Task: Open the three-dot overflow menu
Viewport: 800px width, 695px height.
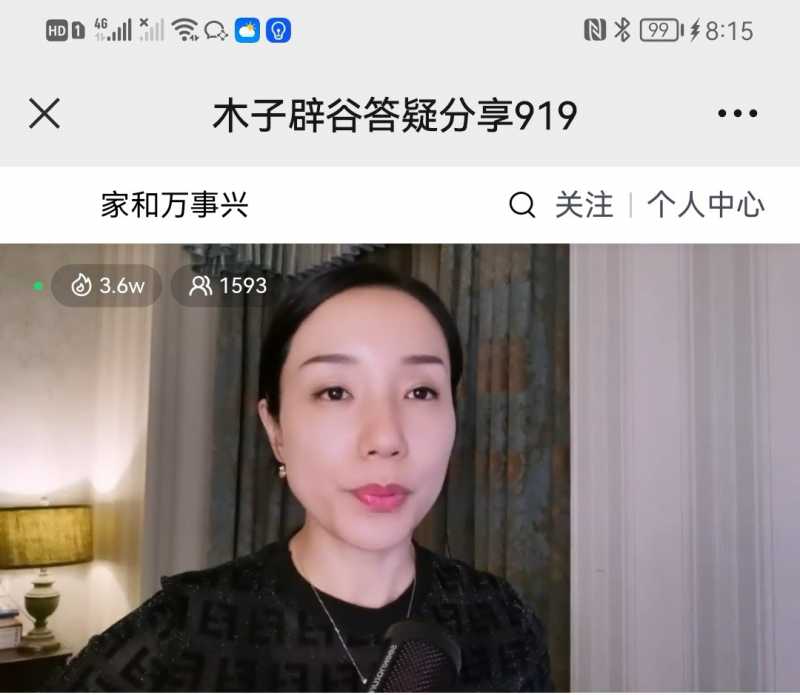Action: 737,114
